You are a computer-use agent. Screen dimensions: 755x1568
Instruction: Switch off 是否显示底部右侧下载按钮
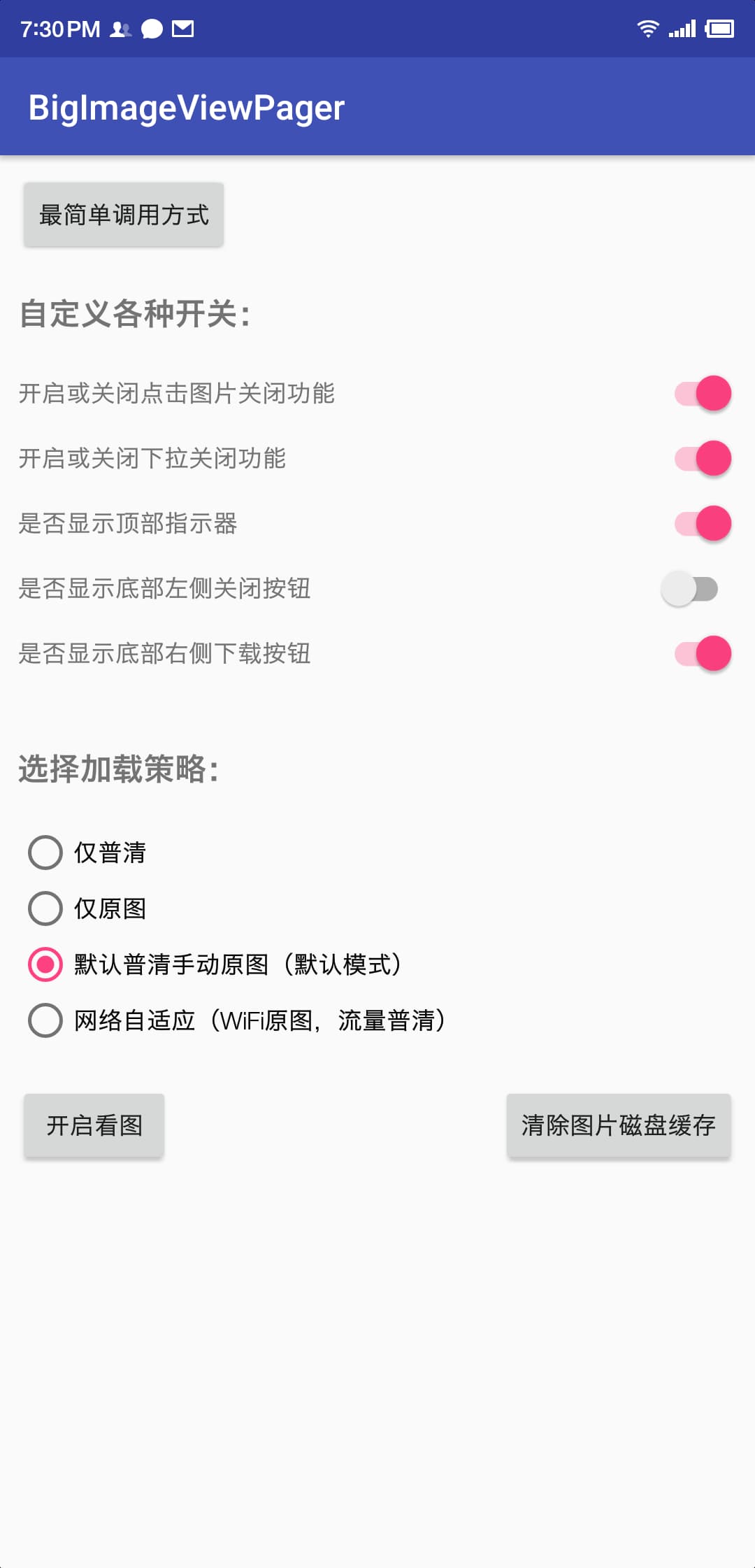702,653
